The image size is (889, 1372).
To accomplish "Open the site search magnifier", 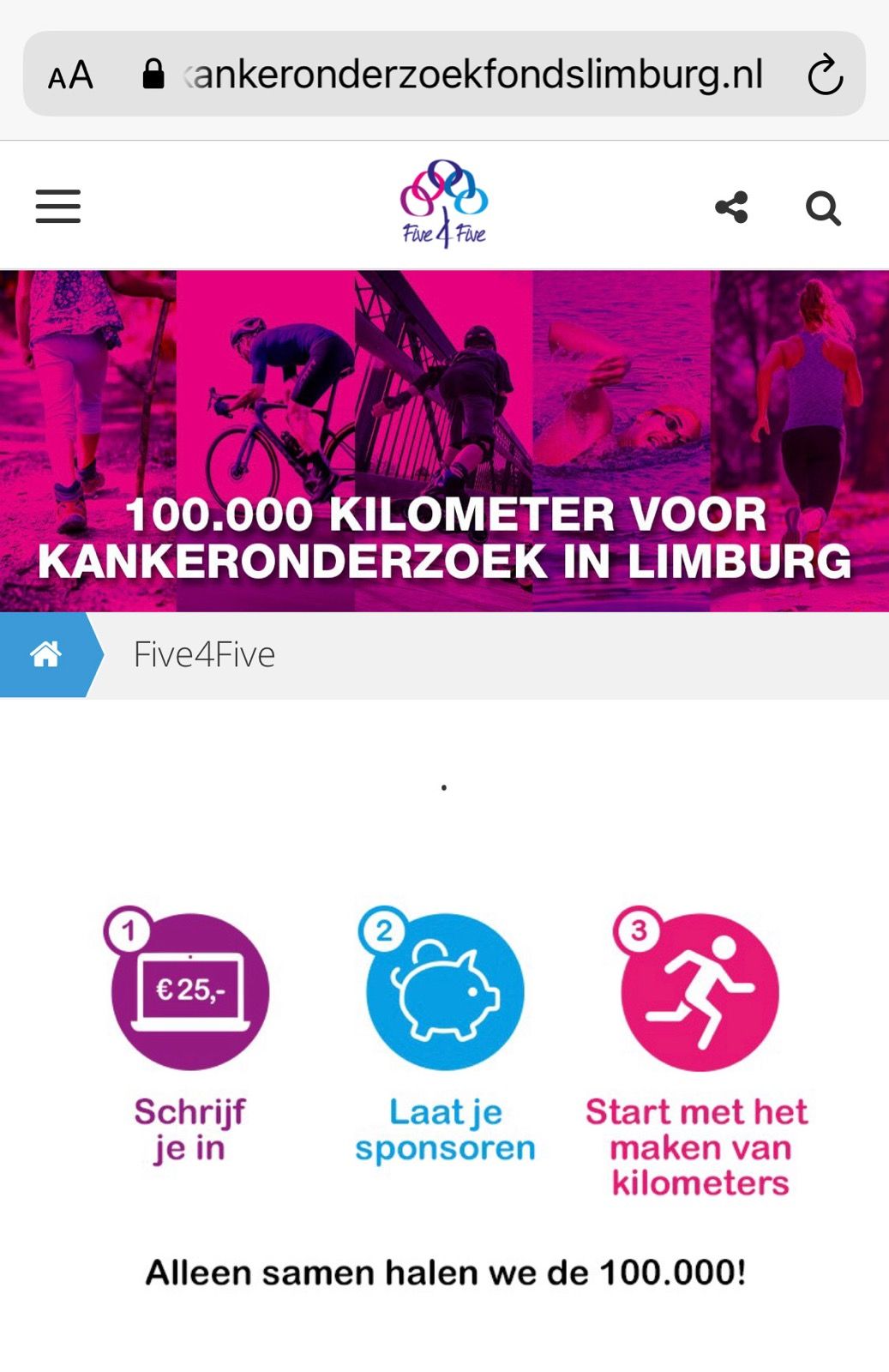I will click(823, 208).
